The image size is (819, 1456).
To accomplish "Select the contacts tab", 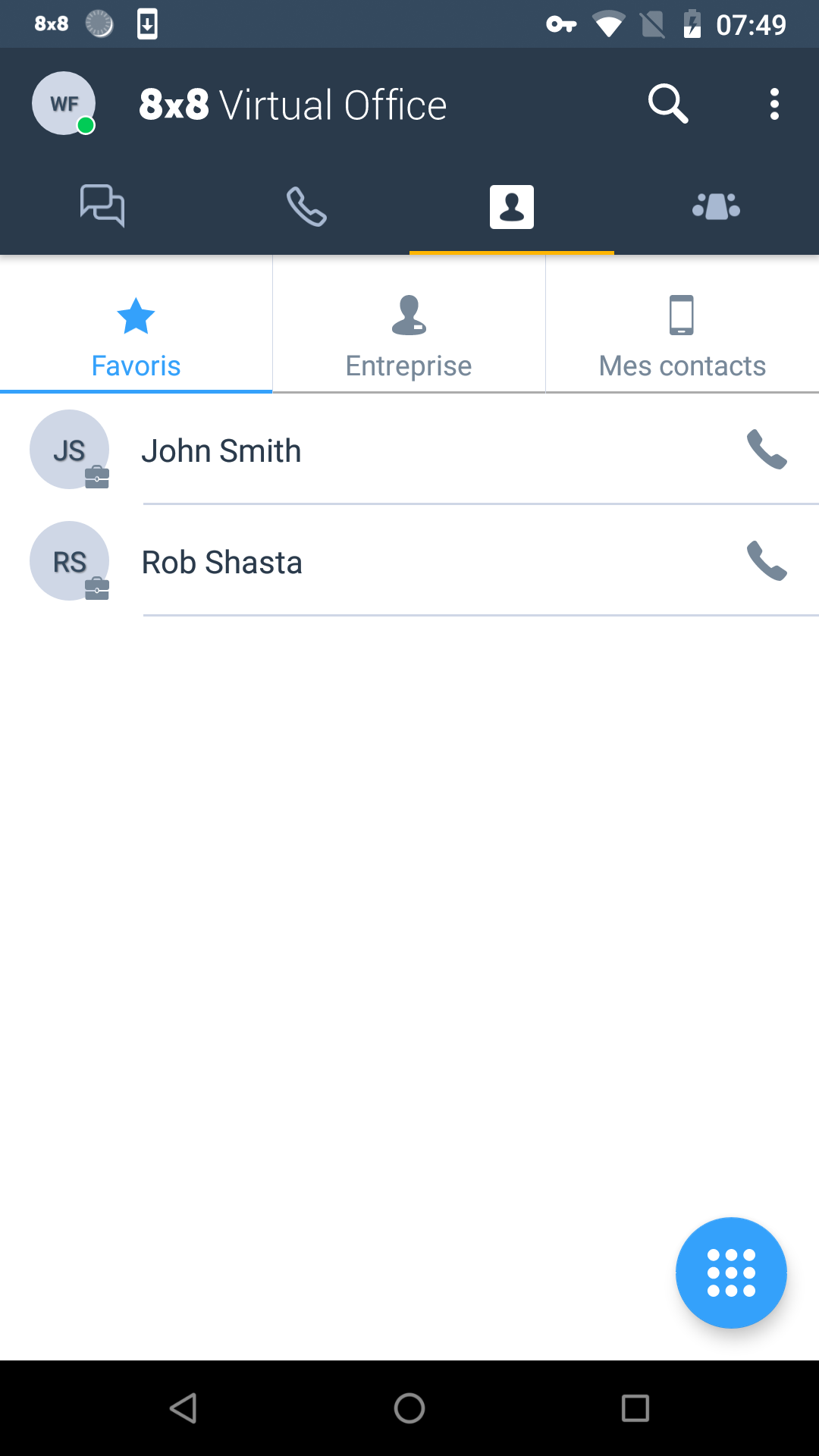I will point(512,206).
